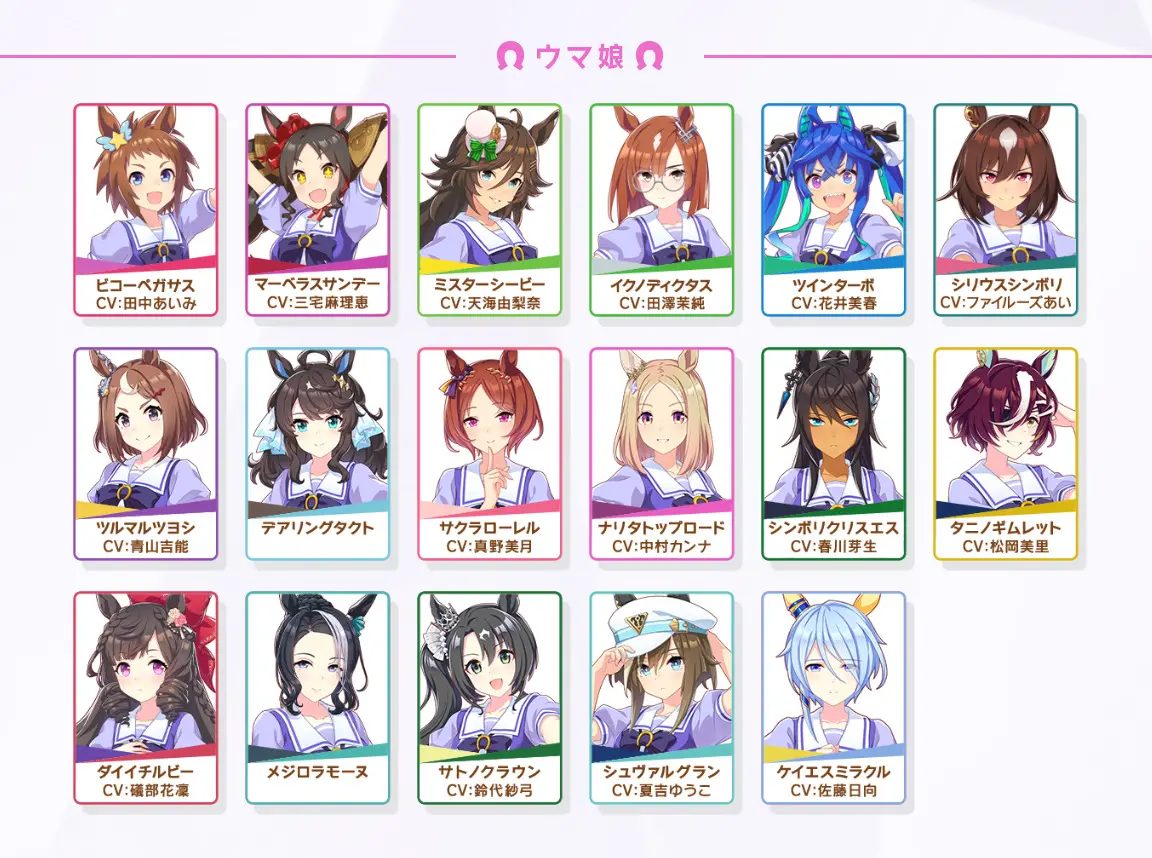Select the マーベラスサンデー card
Image resolution: width=1152 pixels, height=858 pixels.
click(318, 210)
